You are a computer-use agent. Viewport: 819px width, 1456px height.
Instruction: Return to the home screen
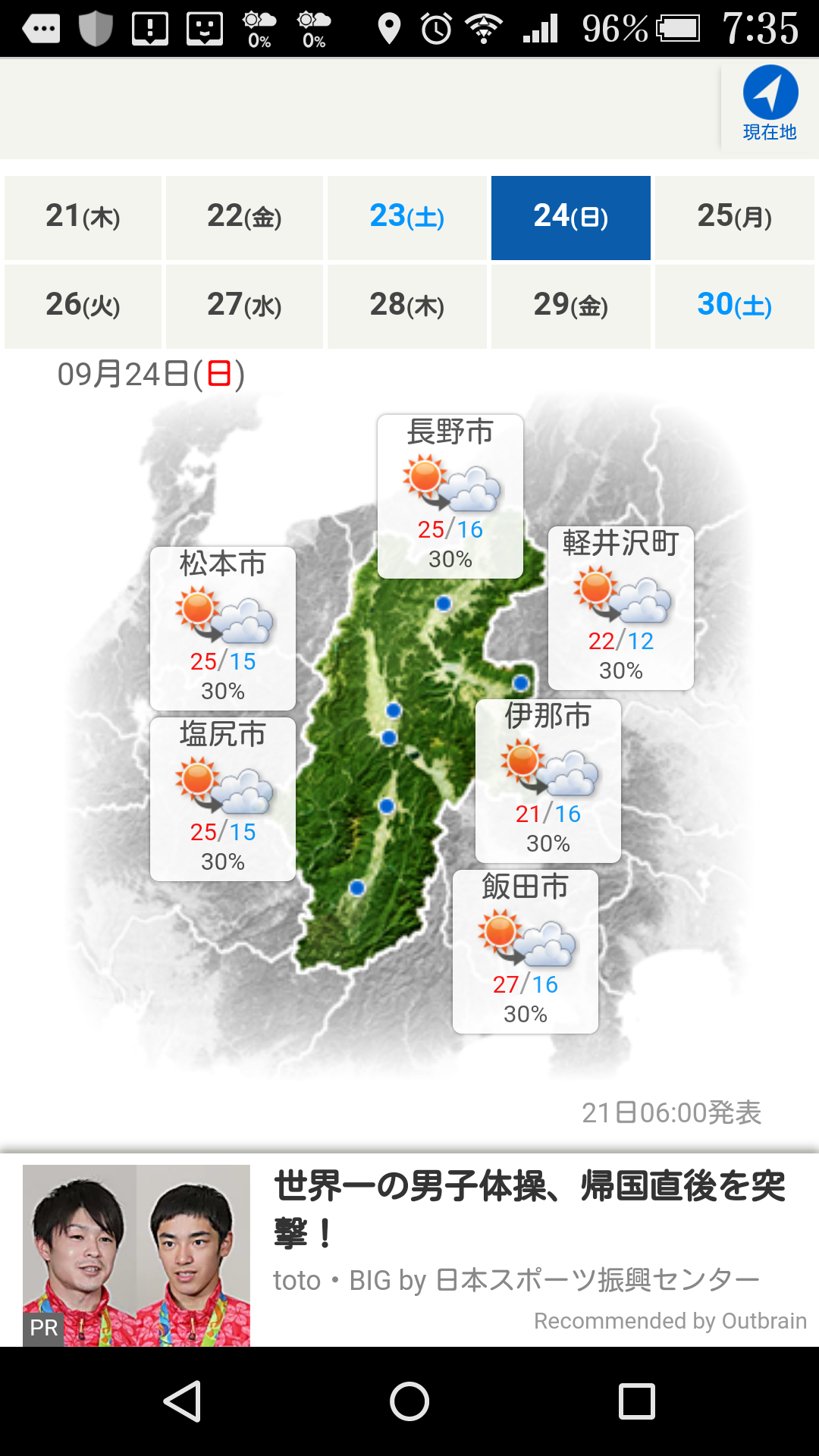(x=409, y=1401)
